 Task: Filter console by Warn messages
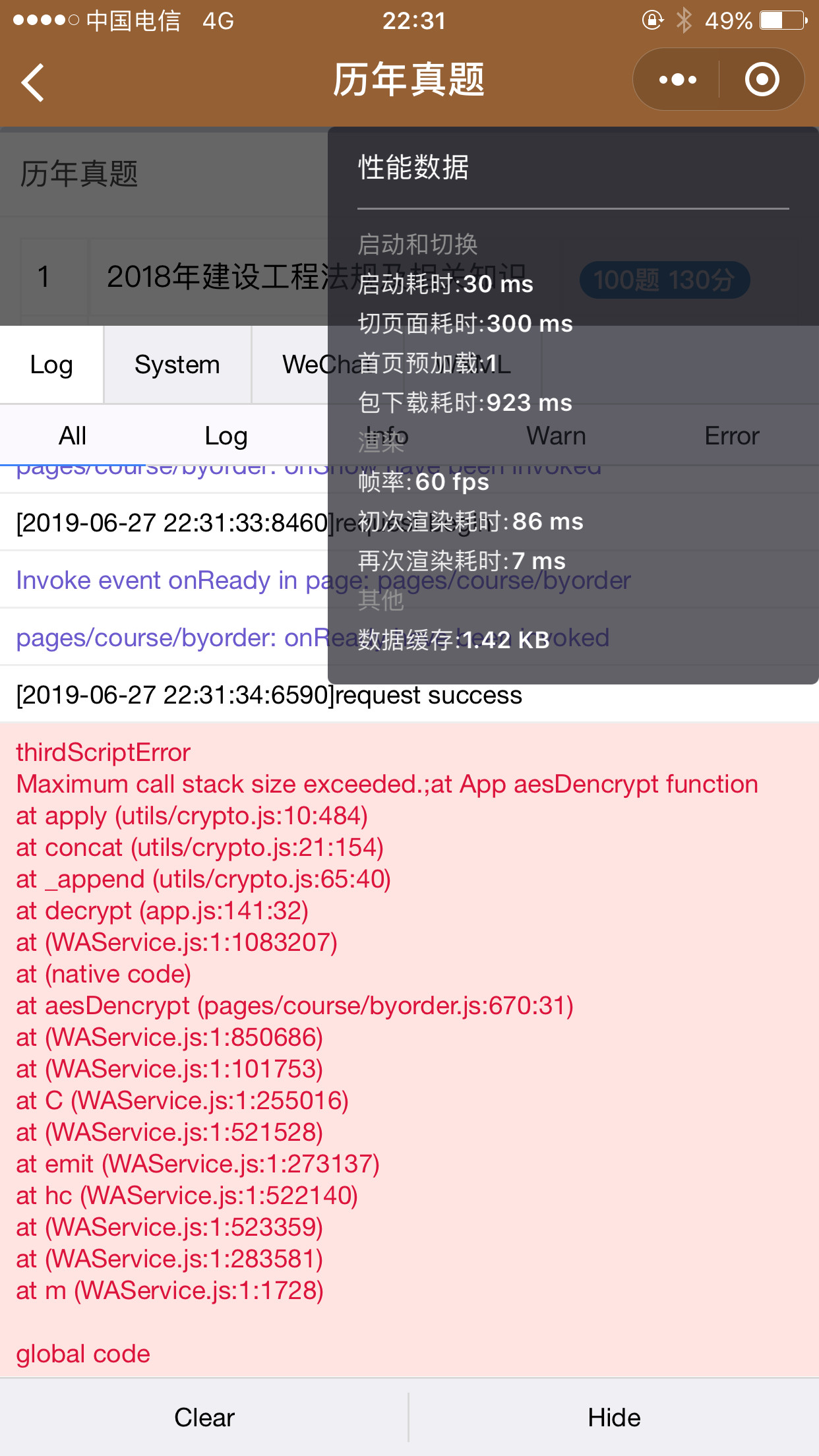(556, 436)
